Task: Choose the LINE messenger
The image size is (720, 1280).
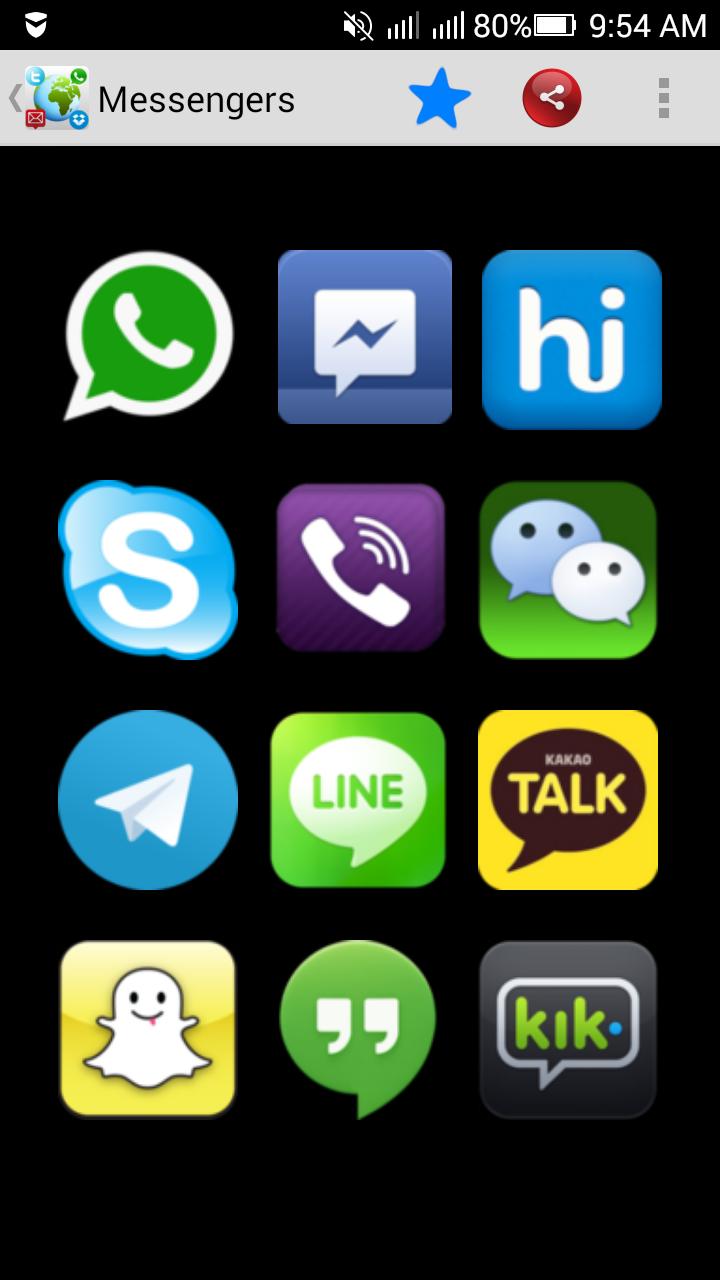Action: point(358,799)
